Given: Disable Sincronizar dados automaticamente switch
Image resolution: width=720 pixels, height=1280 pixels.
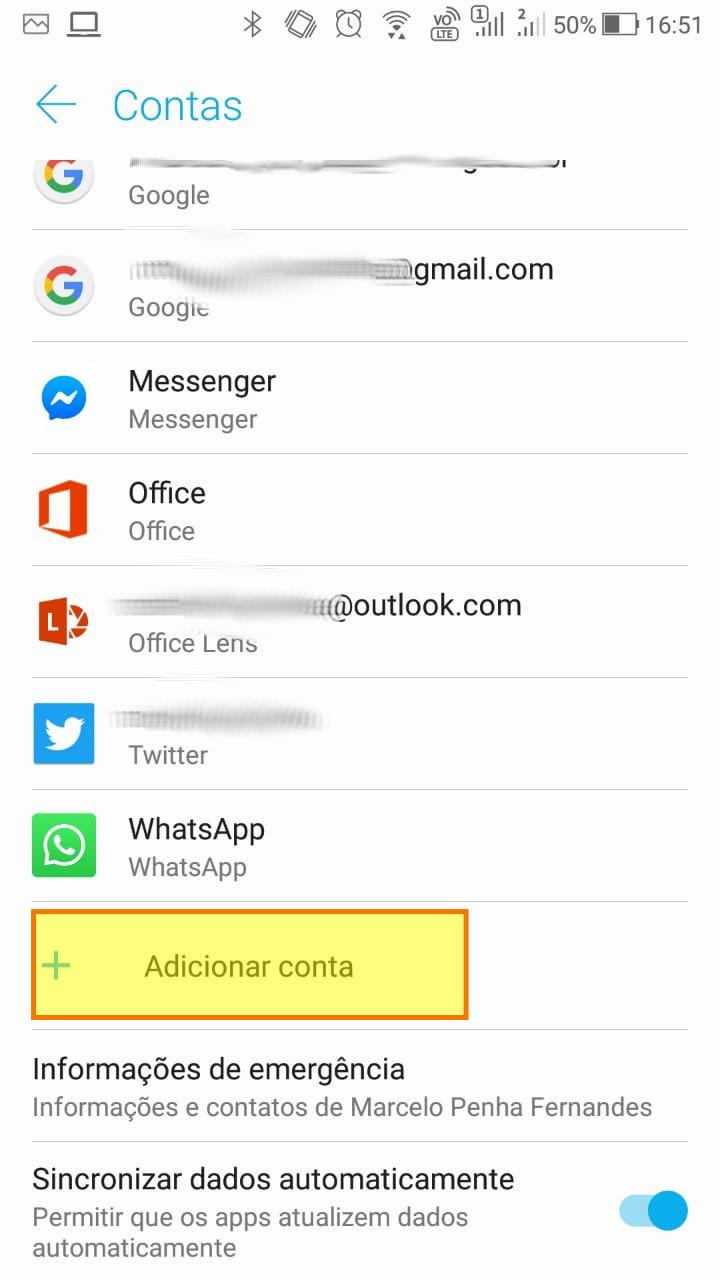Looking at the screenshot, I should coord(654,1211).
